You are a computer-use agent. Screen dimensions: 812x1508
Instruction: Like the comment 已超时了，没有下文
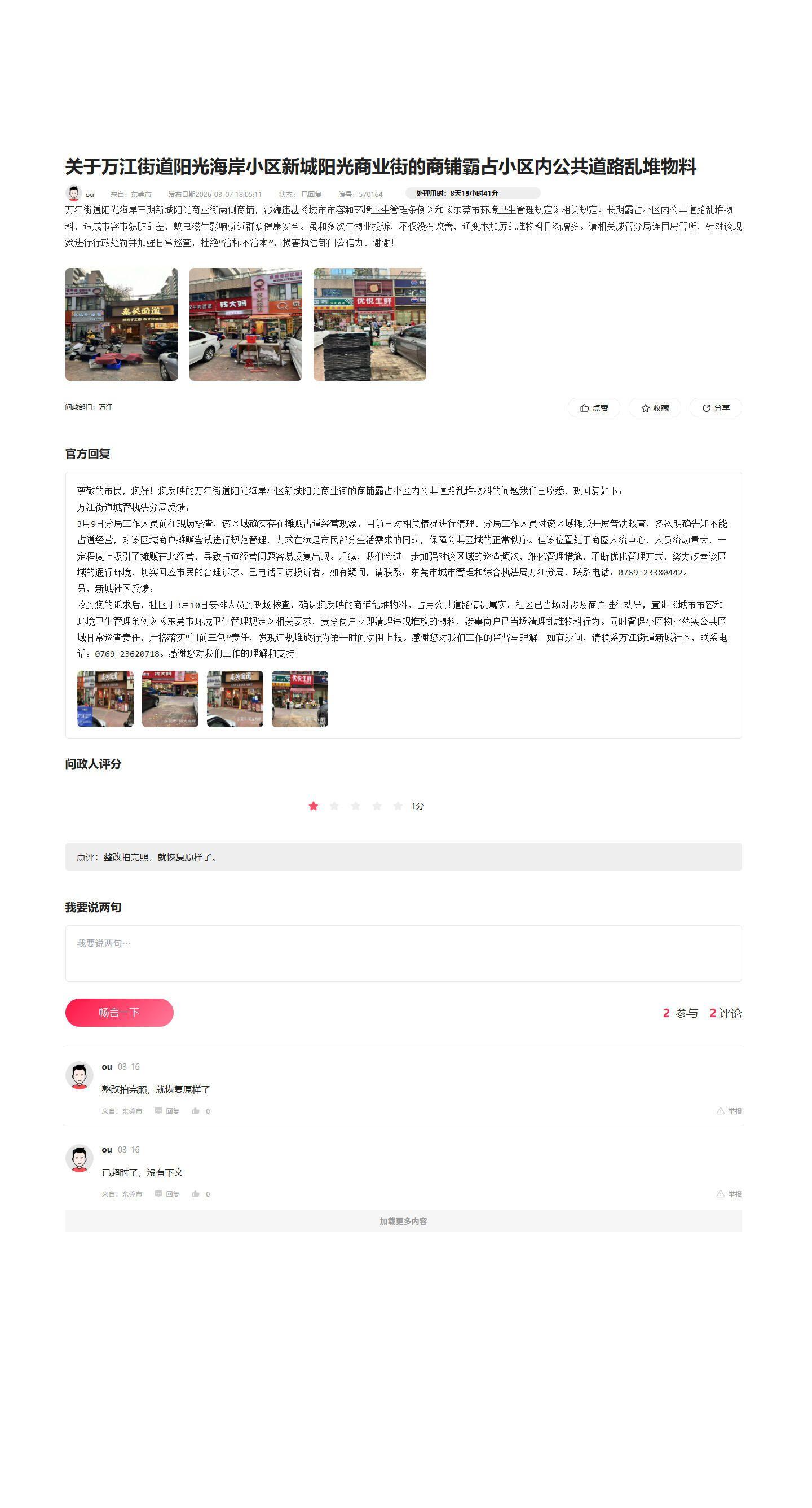pos(196,1194)
